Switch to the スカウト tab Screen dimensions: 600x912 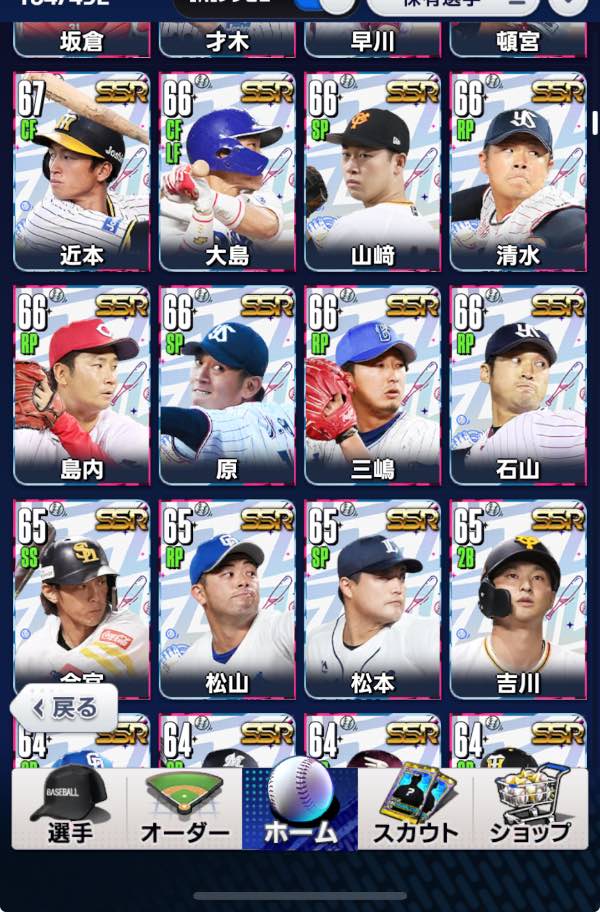pos(415,810)
